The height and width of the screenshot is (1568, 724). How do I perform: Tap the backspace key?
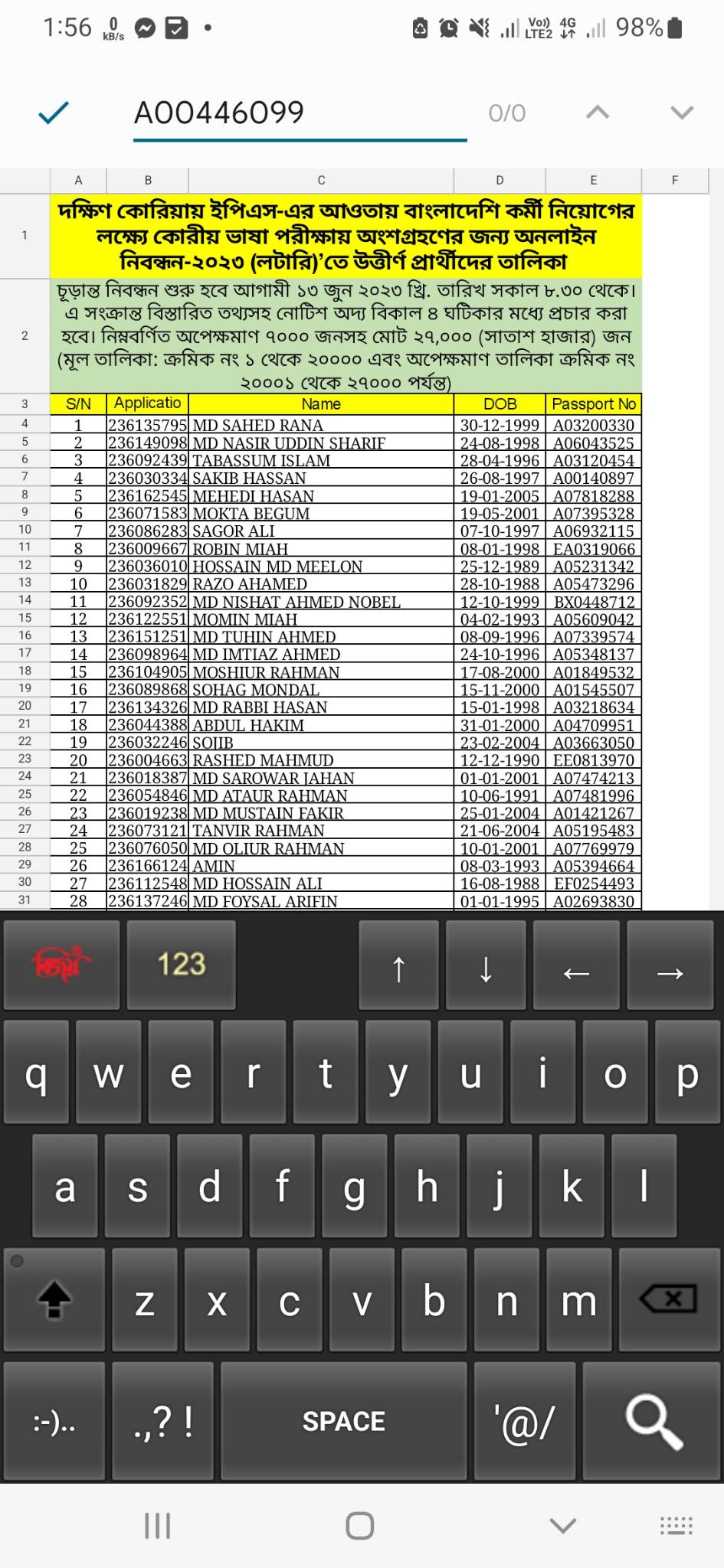pos(669,1299)
